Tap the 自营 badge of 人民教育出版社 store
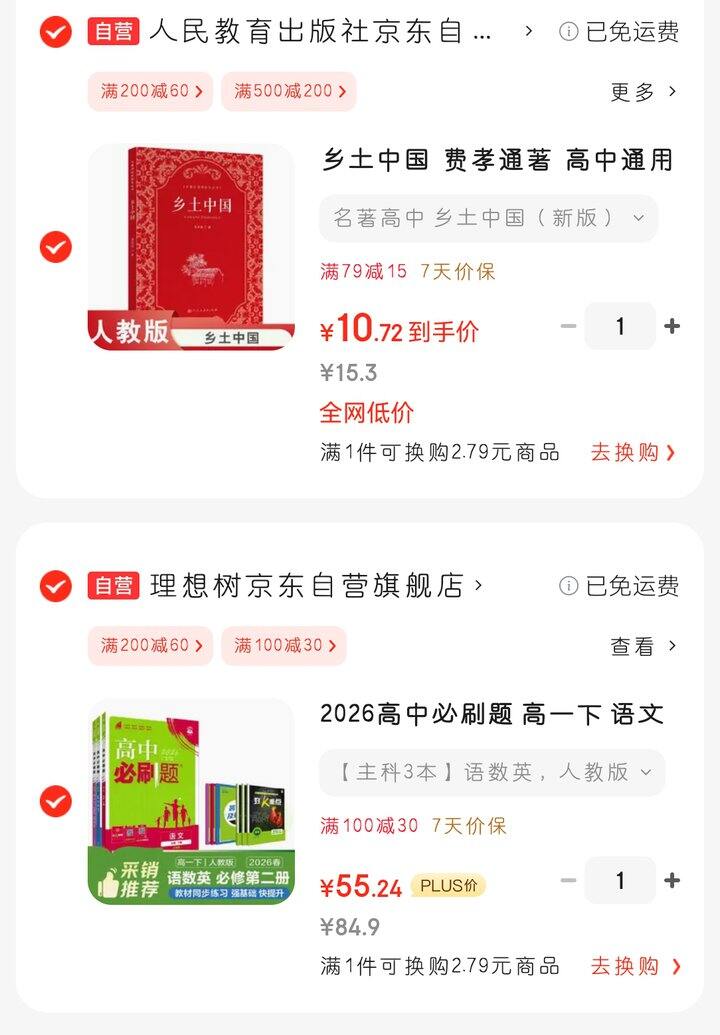720x1035 pixels. point(113,32)
